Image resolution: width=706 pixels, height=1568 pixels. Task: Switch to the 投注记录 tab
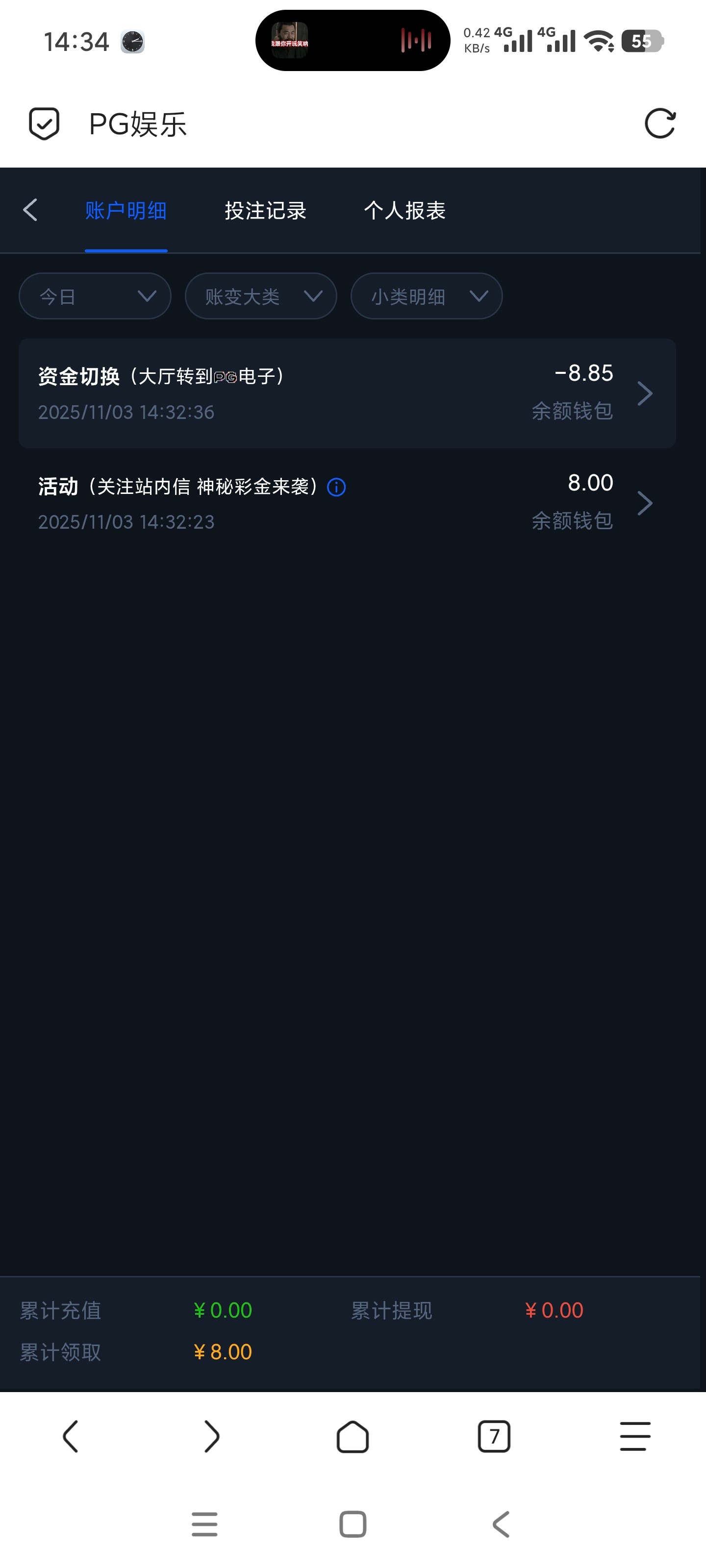(x=265, y=211)
